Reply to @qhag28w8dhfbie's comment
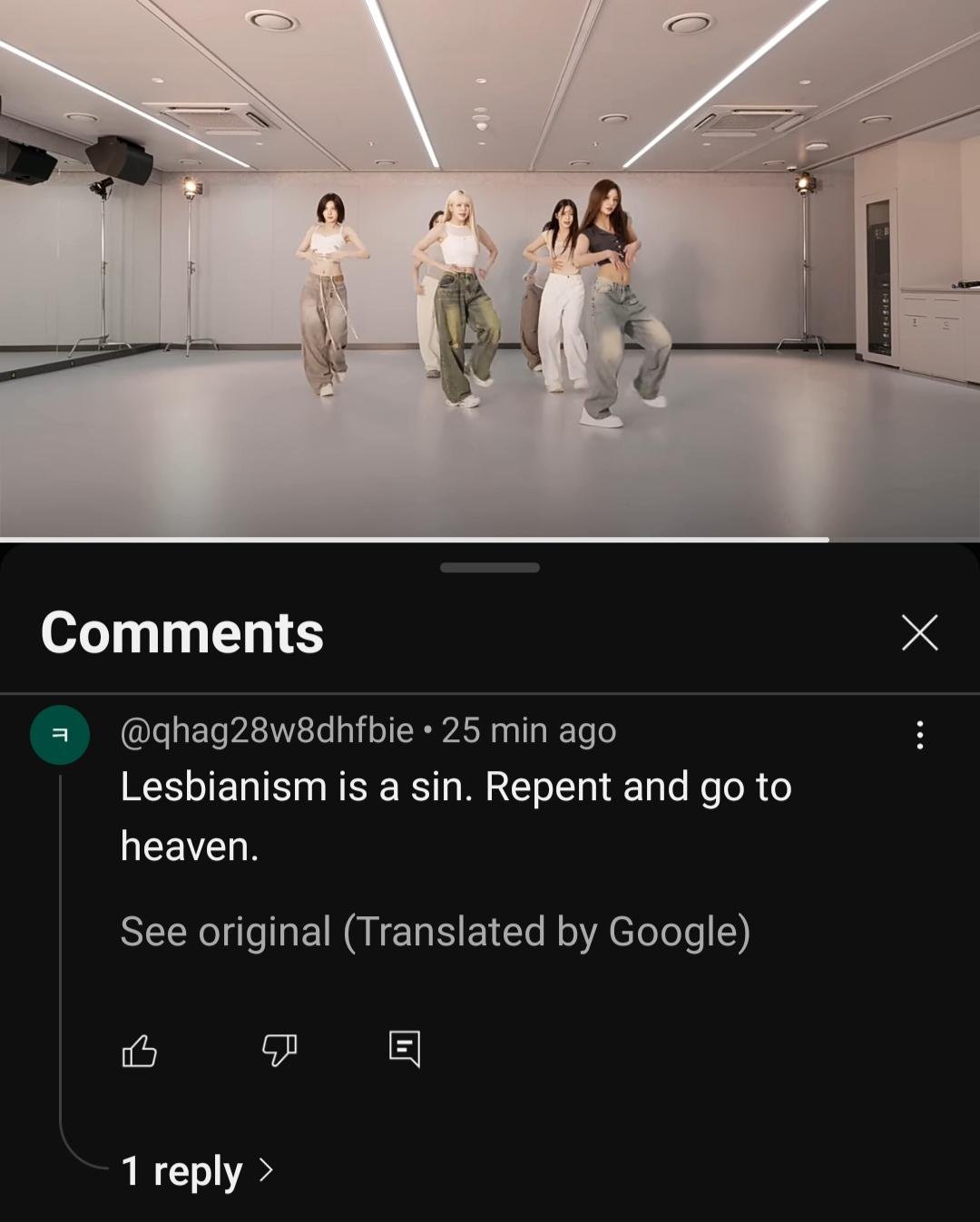The height and width of the screenshot is (1222, 980). tap(404, 1049)
